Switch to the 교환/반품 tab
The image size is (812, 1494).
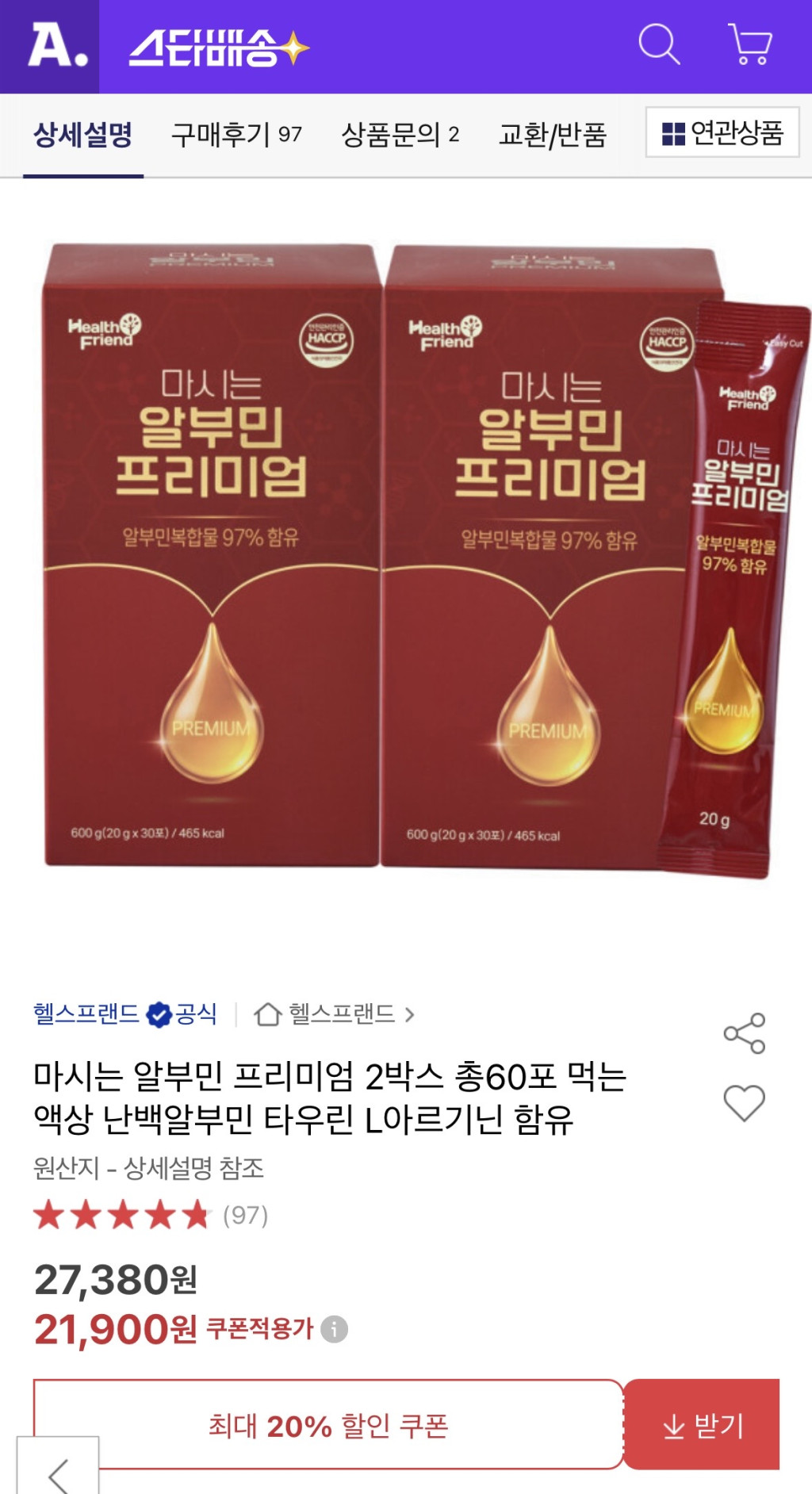click(x=552, y=135)
